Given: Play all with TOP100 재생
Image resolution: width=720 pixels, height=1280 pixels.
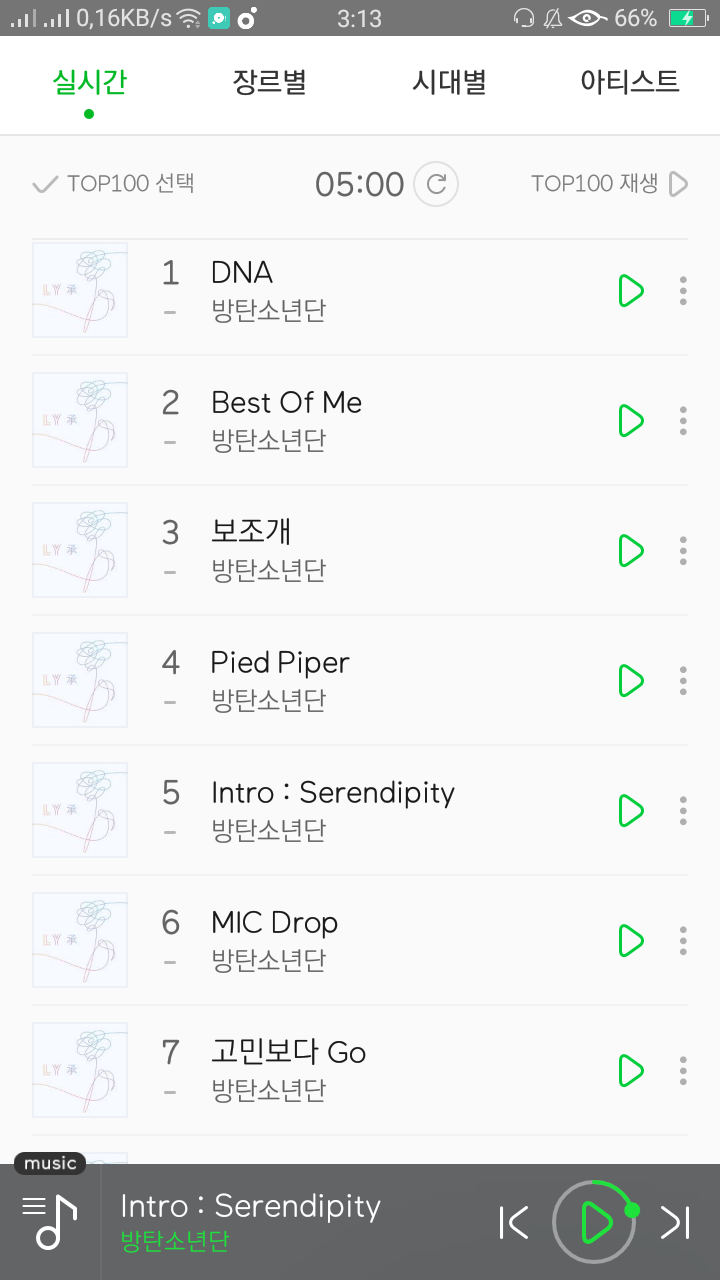Looking at the screenshot, I should click(x=609, y=184).
